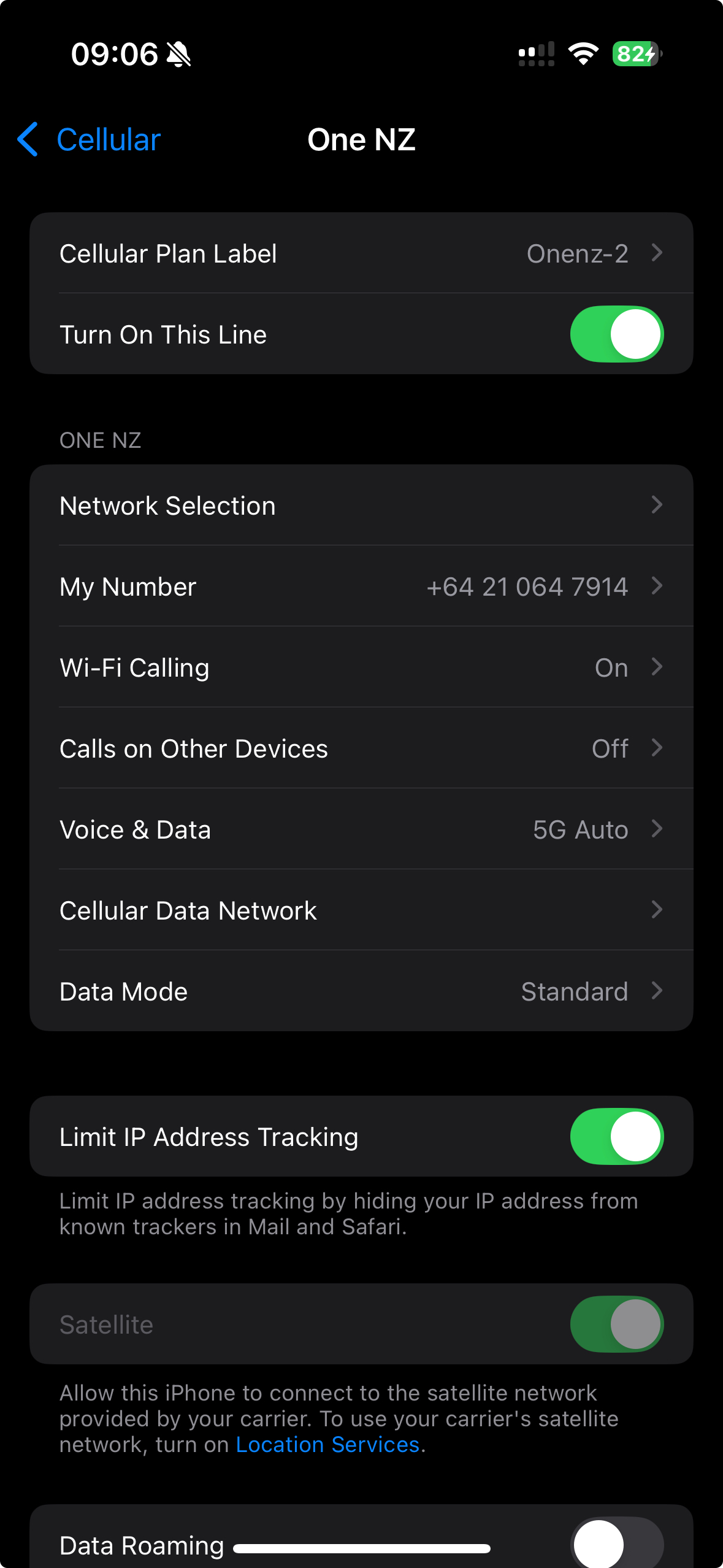Open Cellular Plan Label setting
723x1568 pixels.
pyautogui.click(x=361, y=253)
